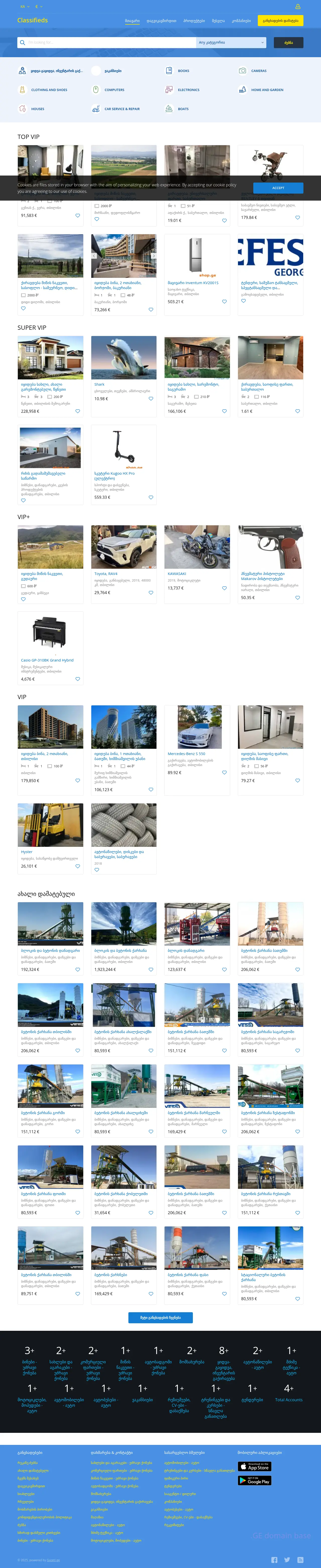Viewport: 321px width, 1568px height.
Task: Expand the Any category dropdown
Action: click(231, 43)
